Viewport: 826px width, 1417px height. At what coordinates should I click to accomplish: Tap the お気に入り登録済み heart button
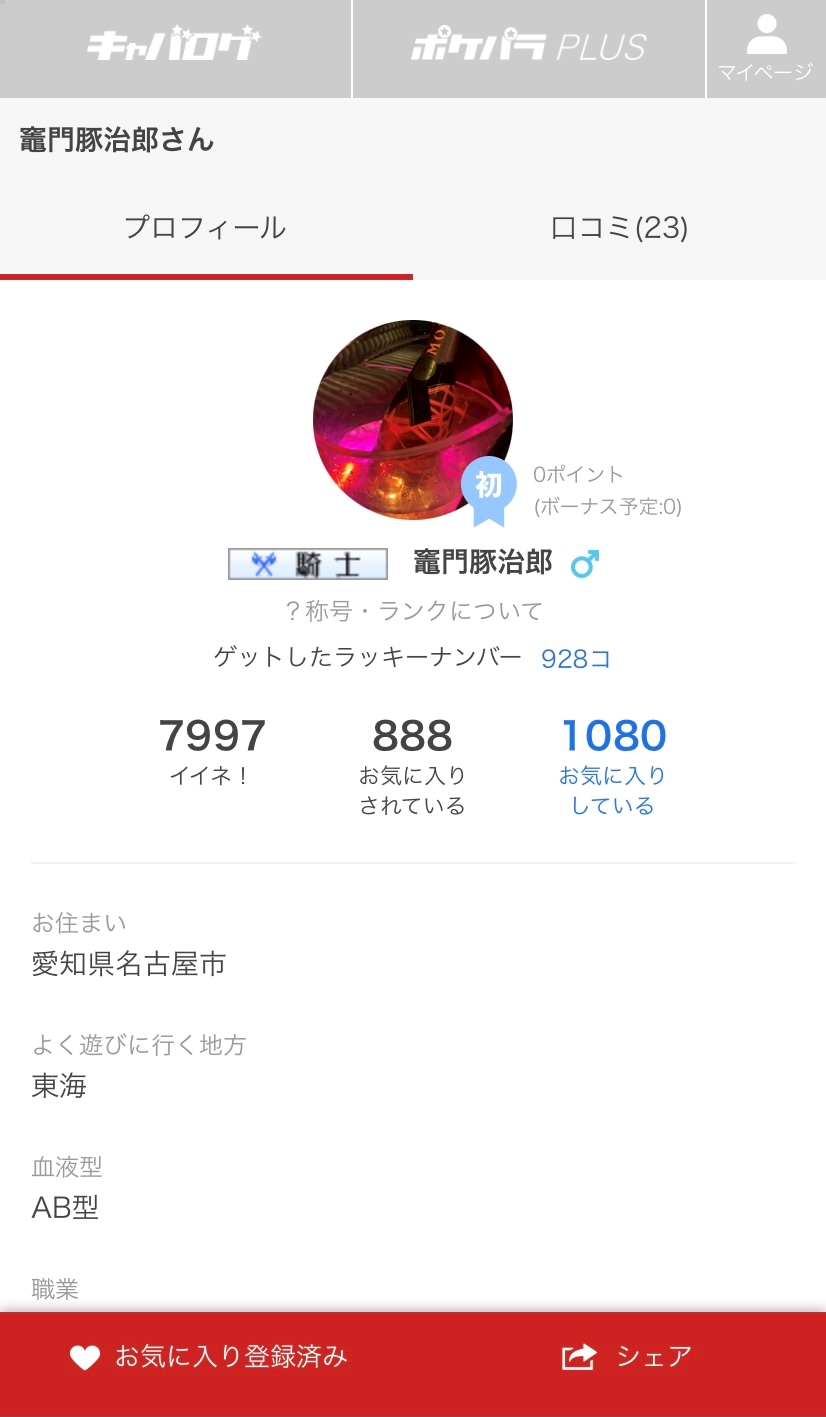(208, 1357)
